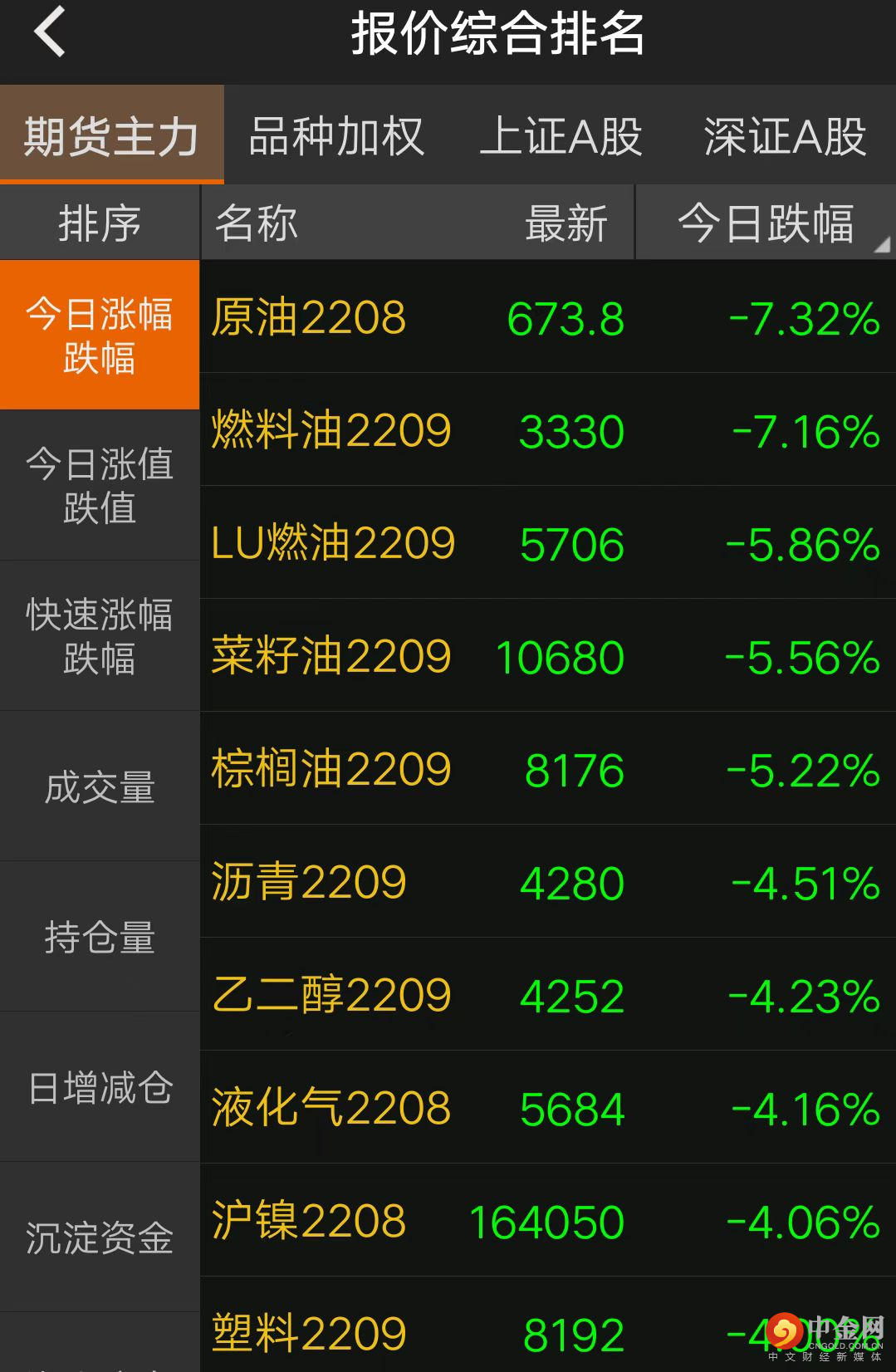Sort by 沉淀资金
This screenshot has height=1372, width=896.
(x=100, y=1237)
